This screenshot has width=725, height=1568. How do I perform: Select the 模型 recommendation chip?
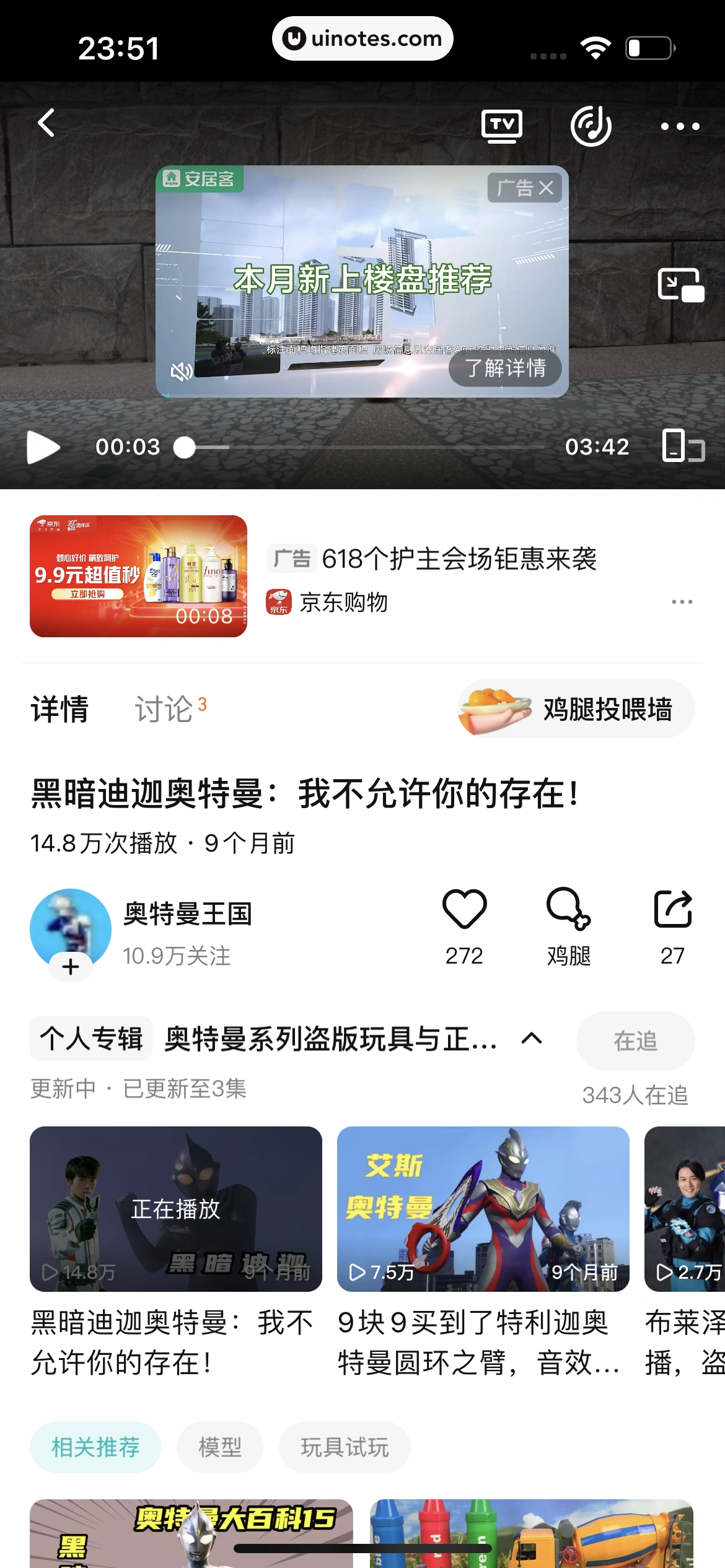click(x=220, y=1447)
